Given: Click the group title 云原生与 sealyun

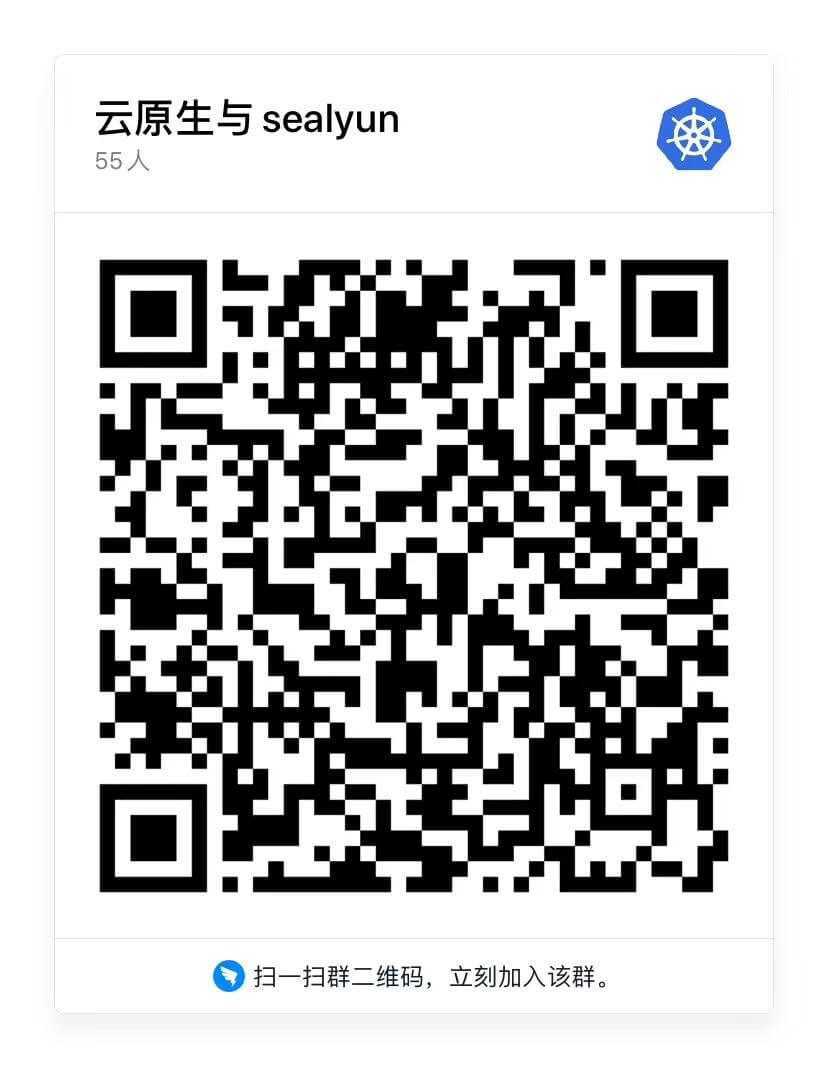Looking at the screenshot, I should [x=245, y=119].
